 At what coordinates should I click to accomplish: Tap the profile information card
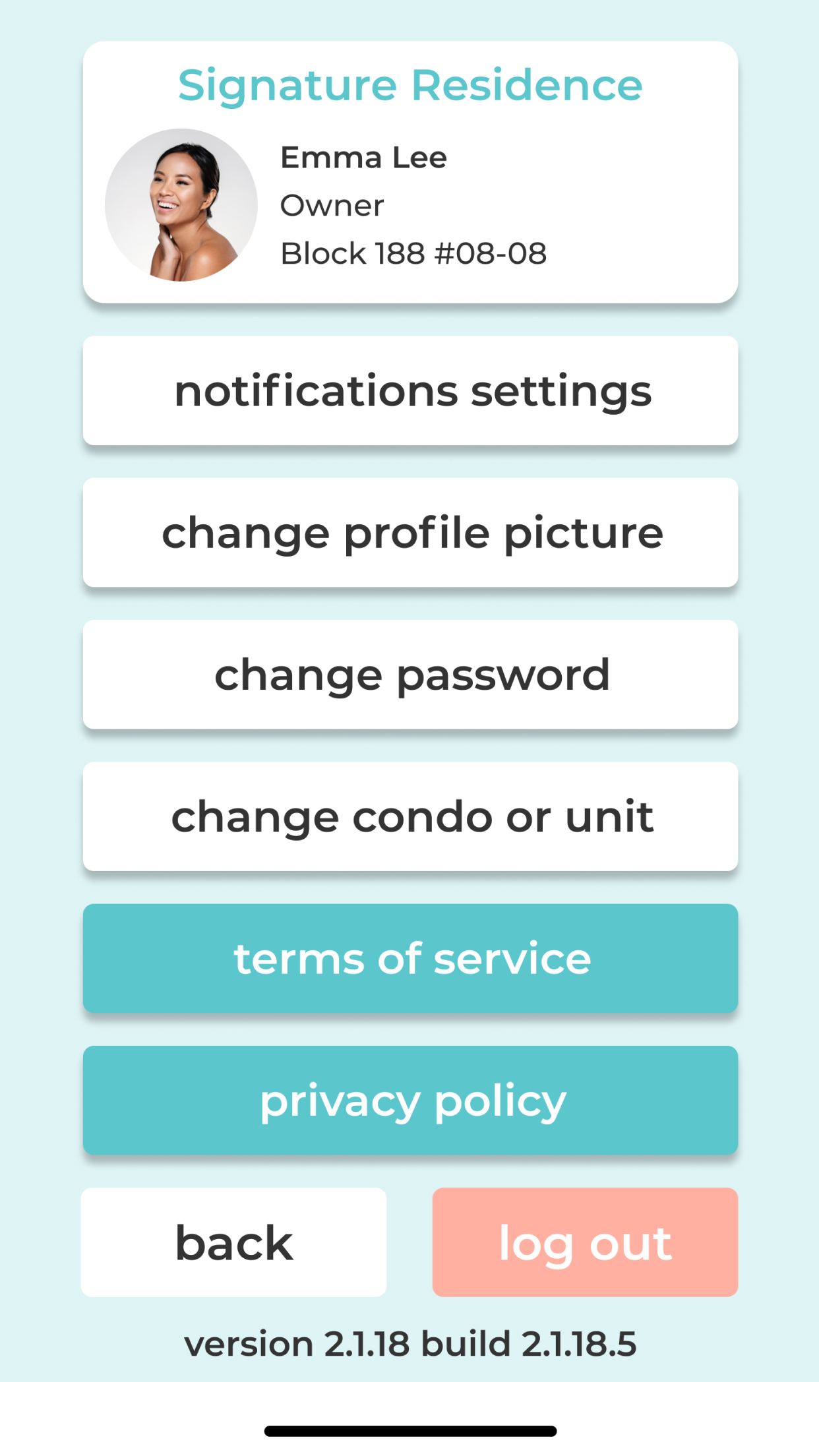(409, 170)
